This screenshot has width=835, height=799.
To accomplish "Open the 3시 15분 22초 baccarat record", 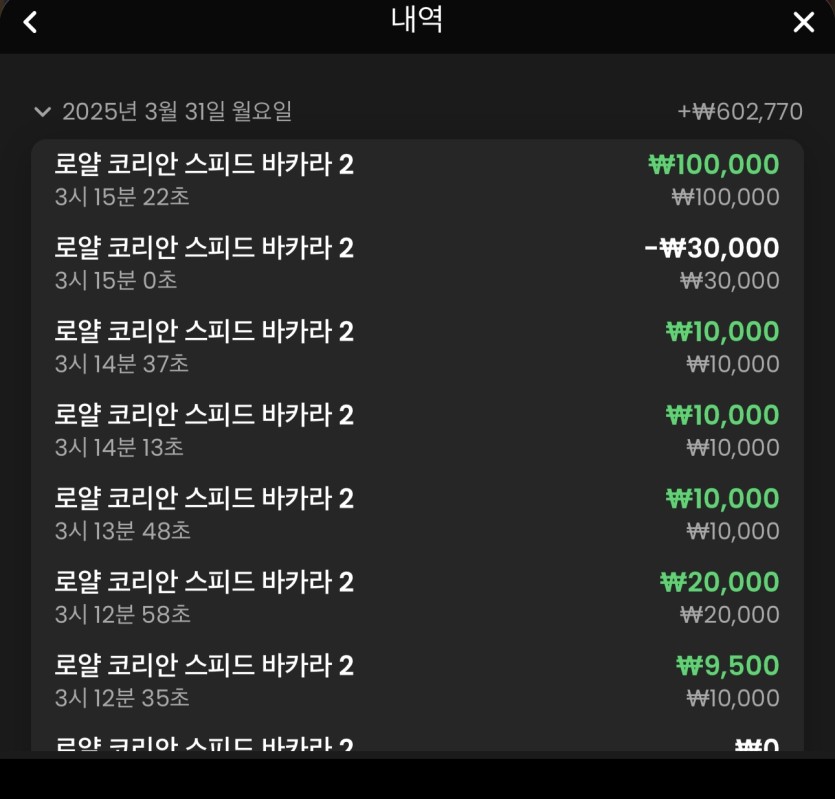I will tap(416, 180).
